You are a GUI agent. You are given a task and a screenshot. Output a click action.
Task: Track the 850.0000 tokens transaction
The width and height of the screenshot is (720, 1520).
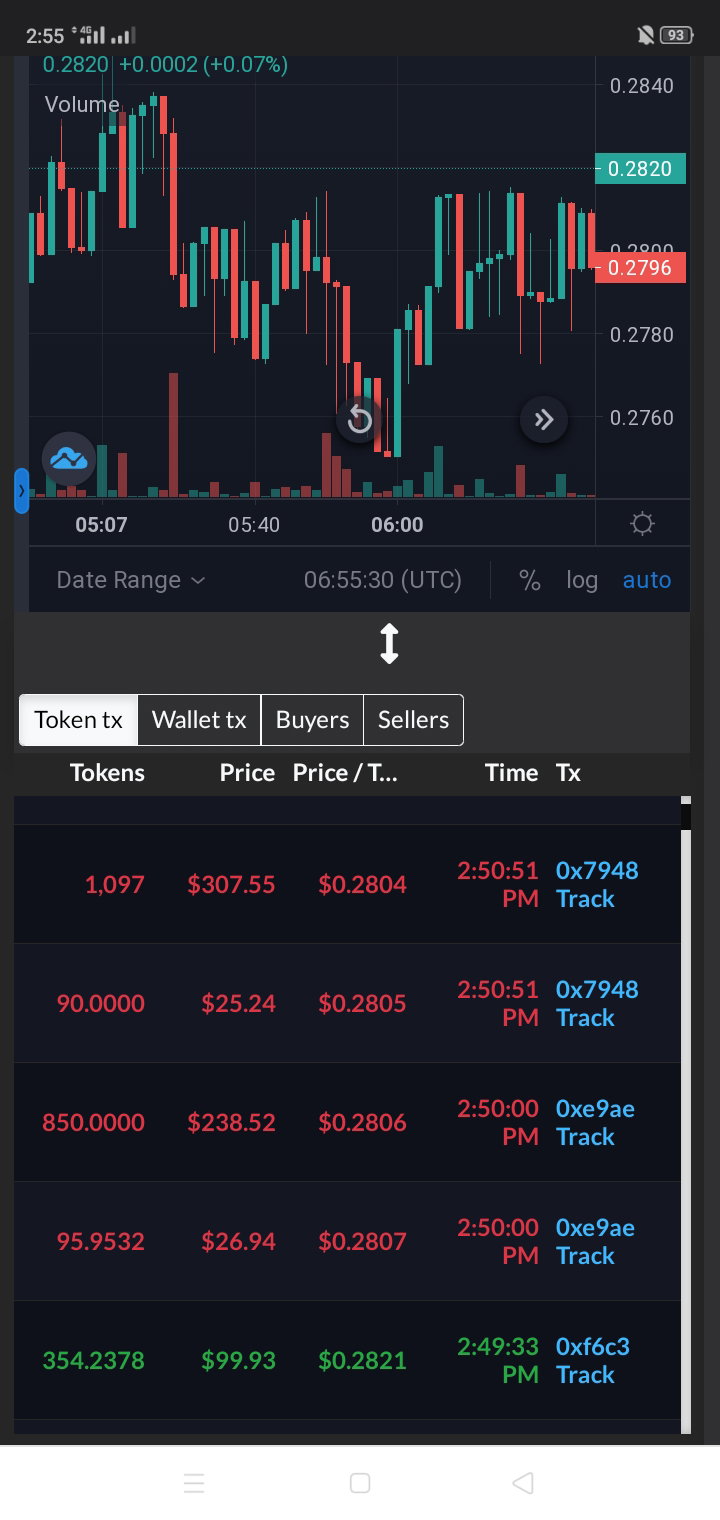click(x=585, y=1137)
